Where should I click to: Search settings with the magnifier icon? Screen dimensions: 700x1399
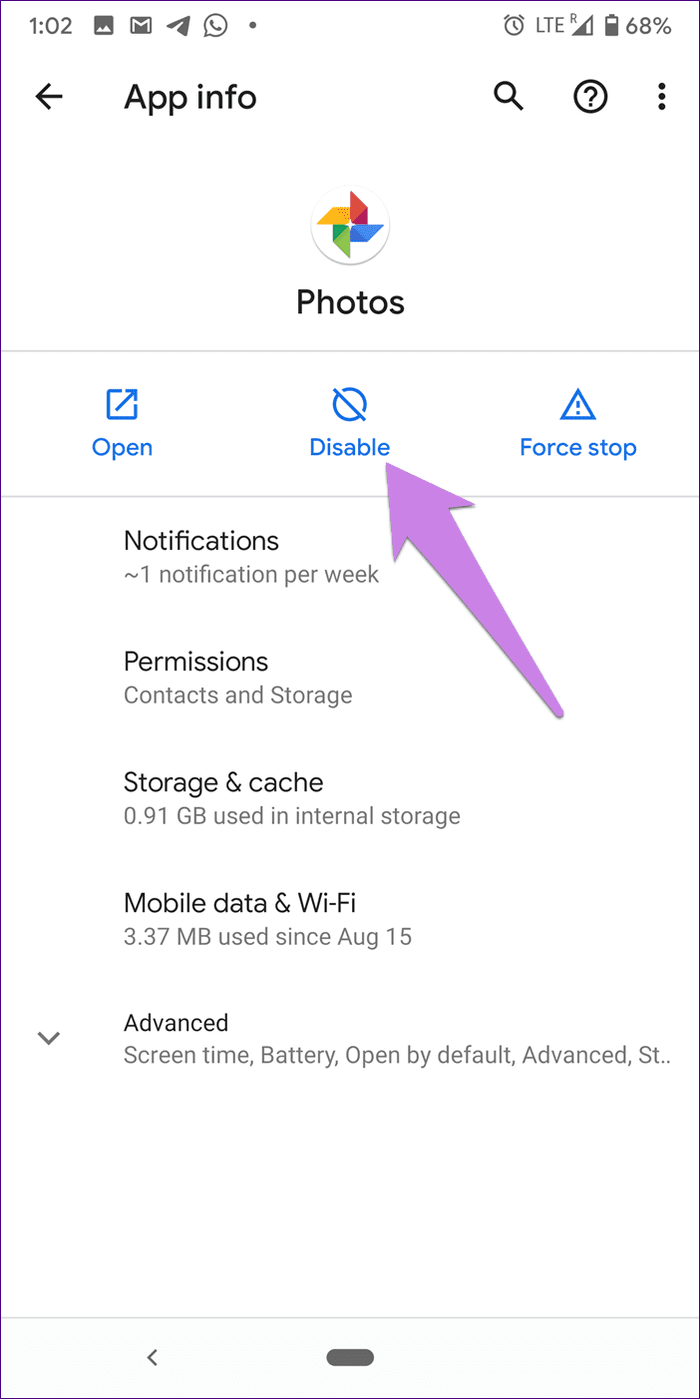coord(509,97)
